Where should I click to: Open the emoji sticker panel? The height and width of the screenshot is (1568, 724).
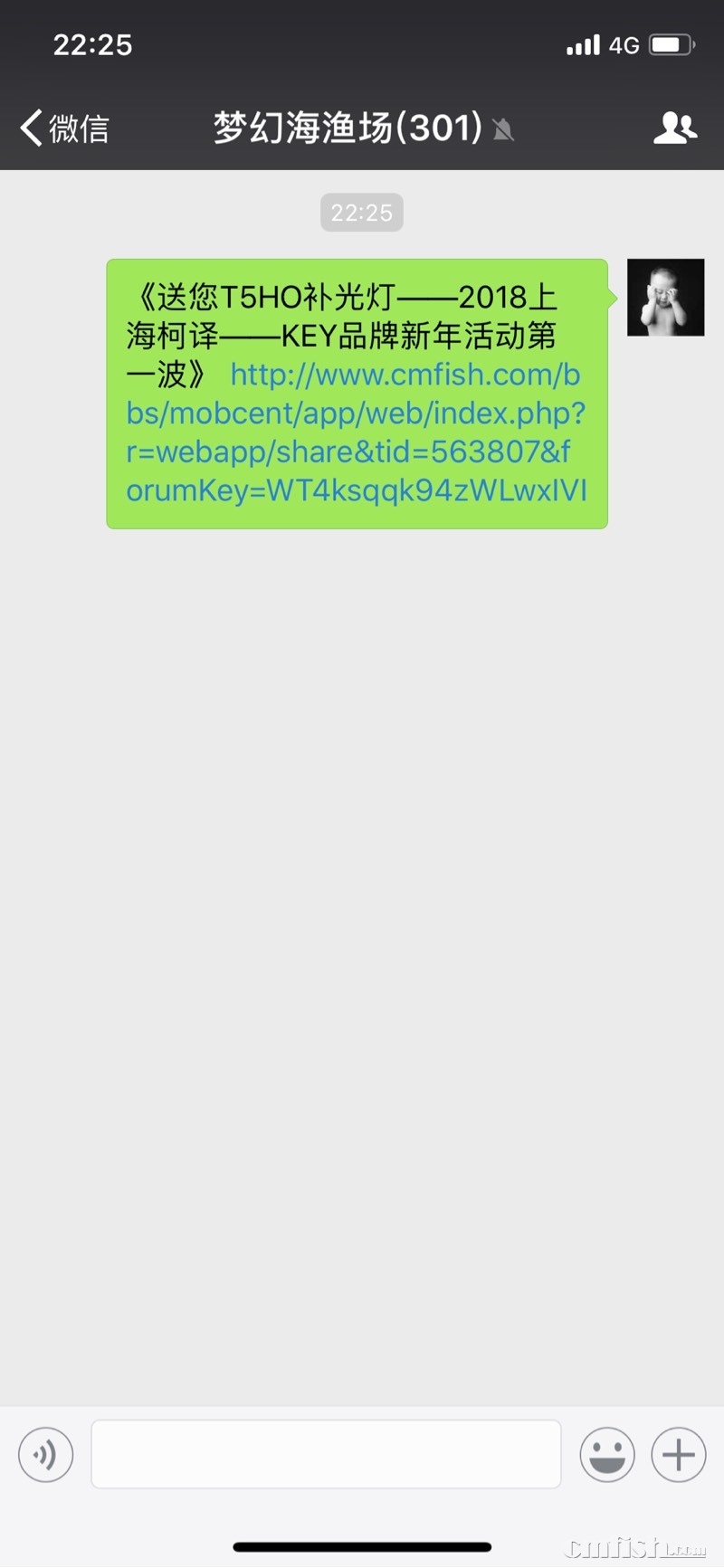point(606,1455)
